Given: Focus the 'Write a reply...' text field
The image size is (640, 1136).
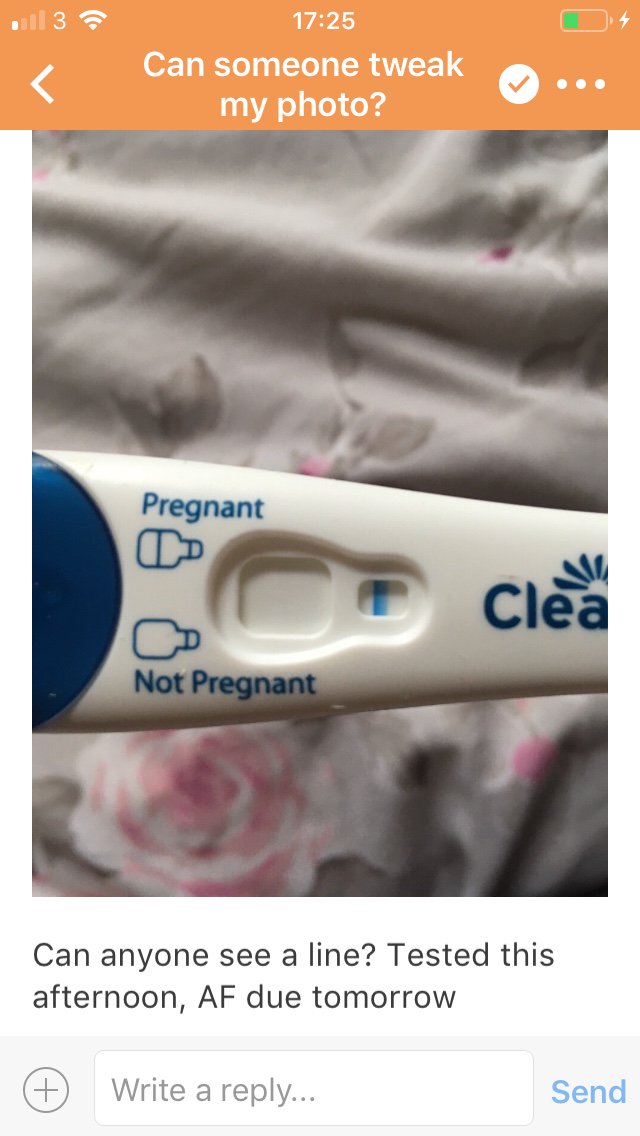Looking at the screenshot, I should pyautogui.click(x=314, y=1088).
